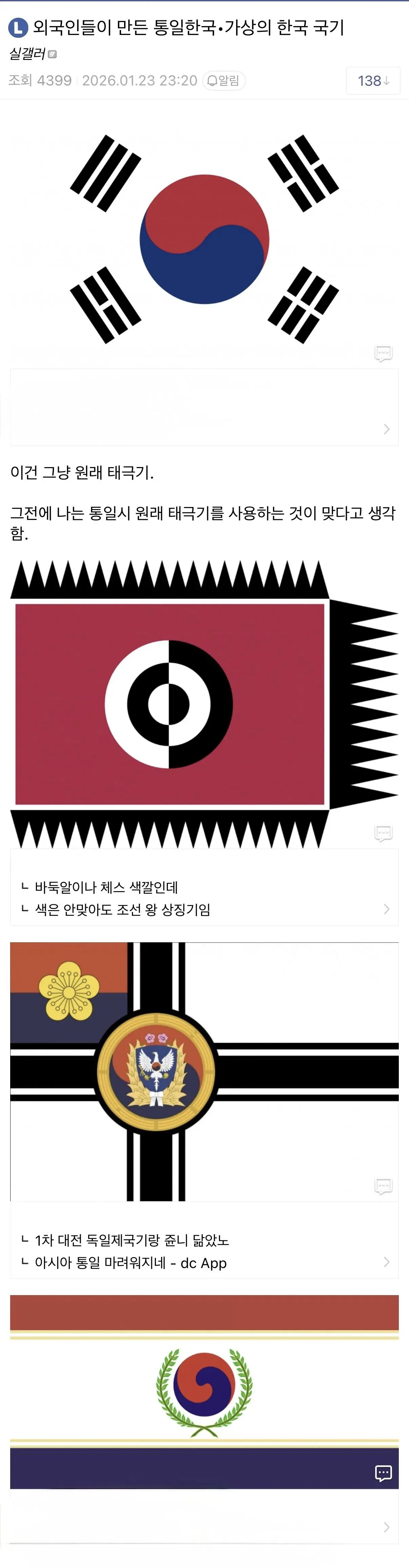The width and height of the screenshot is (409, 1568).
Task: Open image comment icon on the red fringed flag
Action: [383, 833]
